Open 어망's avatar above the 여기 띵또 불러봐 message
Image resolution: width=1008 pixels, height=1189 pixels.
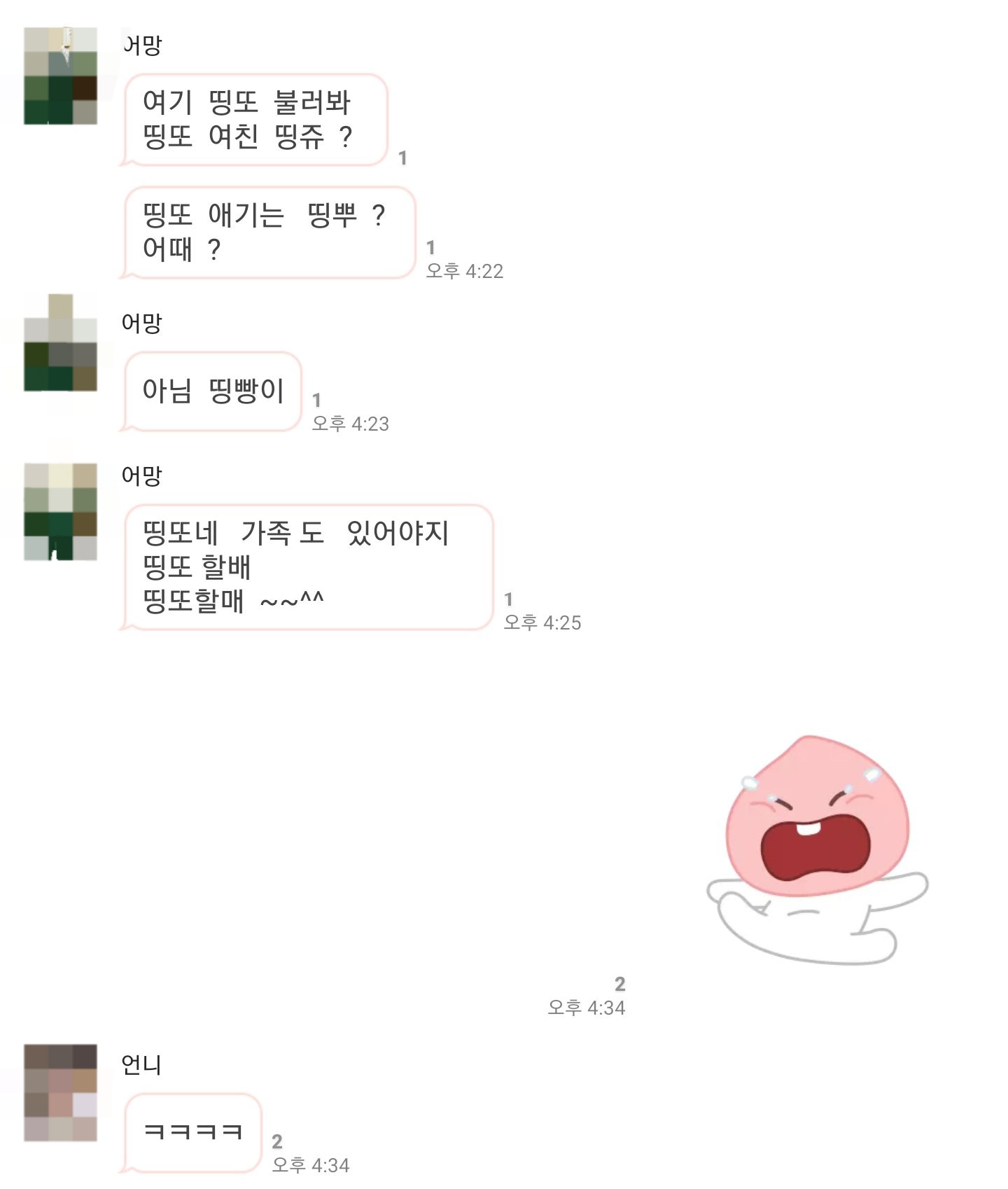60,76
